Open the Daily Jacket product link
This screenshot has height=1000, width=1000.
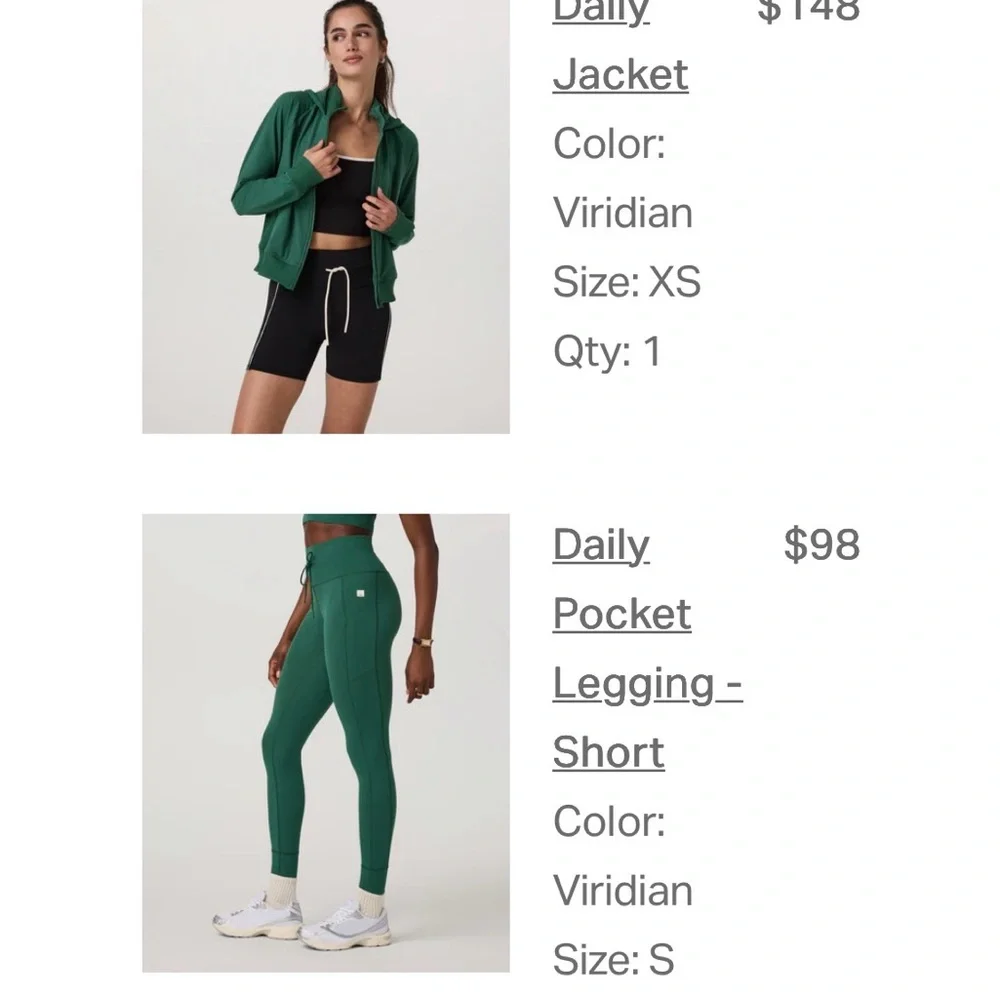pos(620,74)
